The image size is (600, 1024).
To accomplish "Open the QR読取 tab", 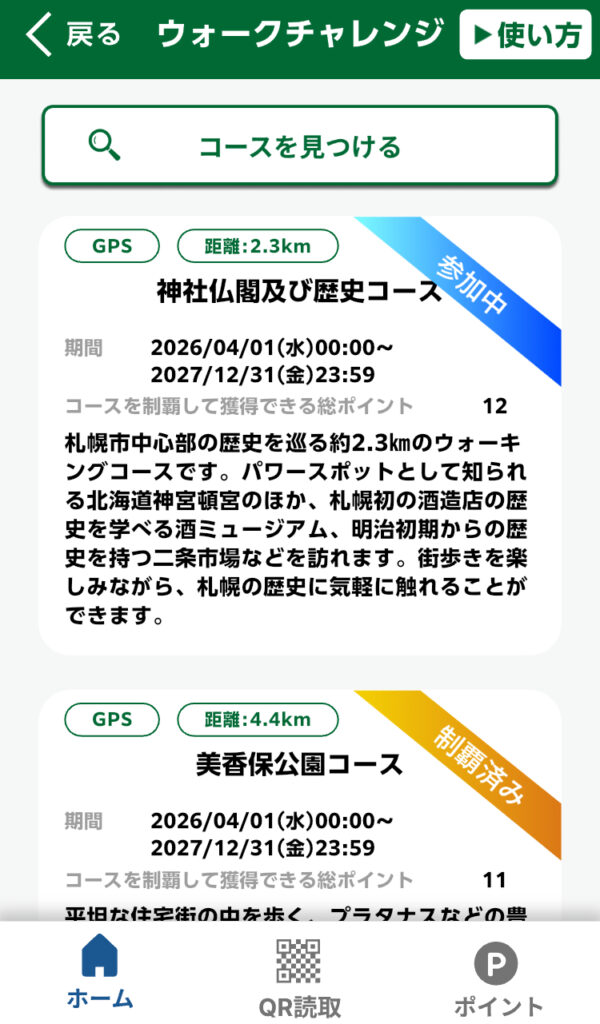I will tap(299, 975).
